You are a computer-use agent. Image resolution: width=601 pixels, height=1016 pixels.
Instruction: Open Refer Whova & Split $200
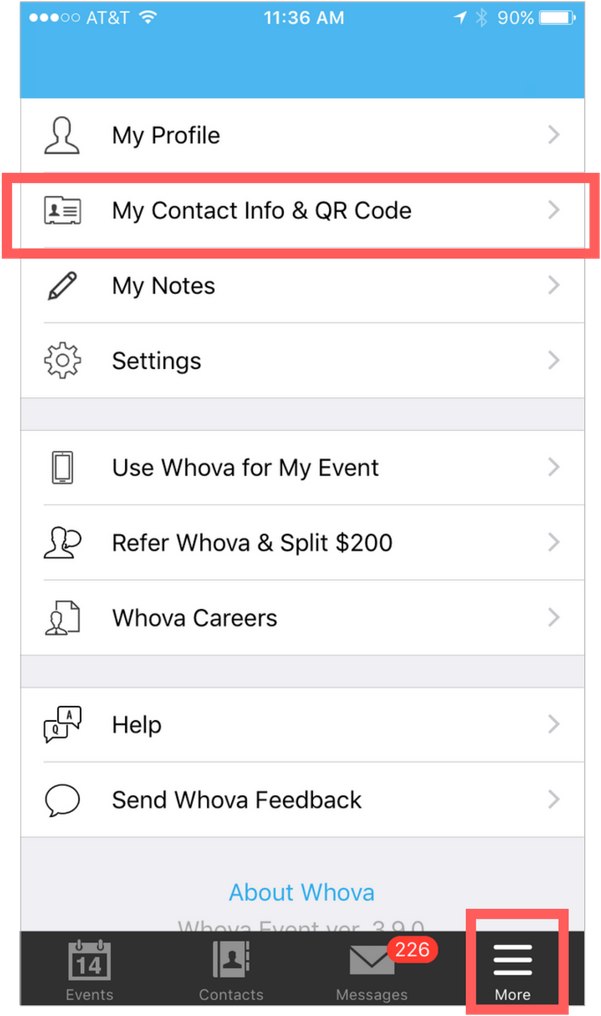(x=300, y=543)
